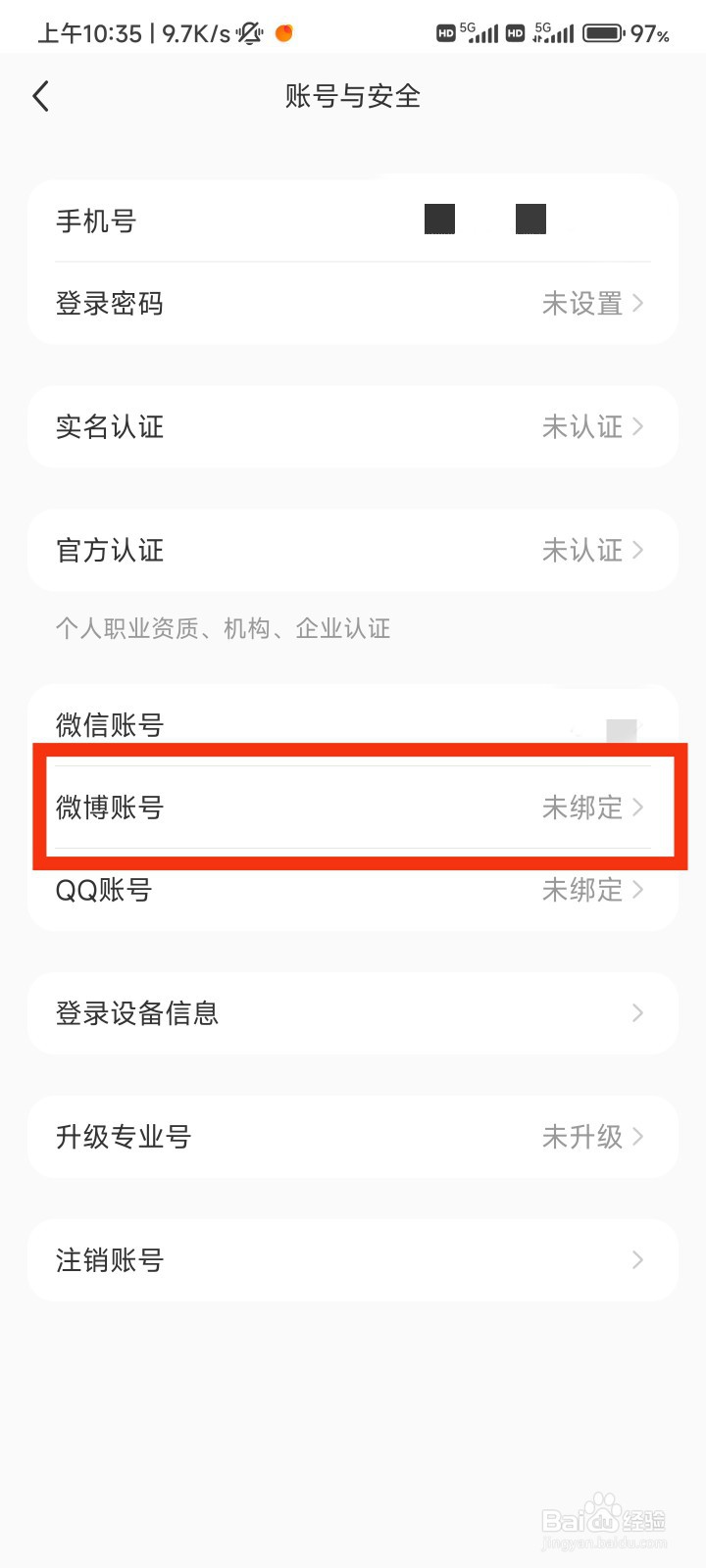Viewport: 706px width, 1568px height.
Task: Expand the 登录密码 row via its chevron
Action: coord(637,304)
